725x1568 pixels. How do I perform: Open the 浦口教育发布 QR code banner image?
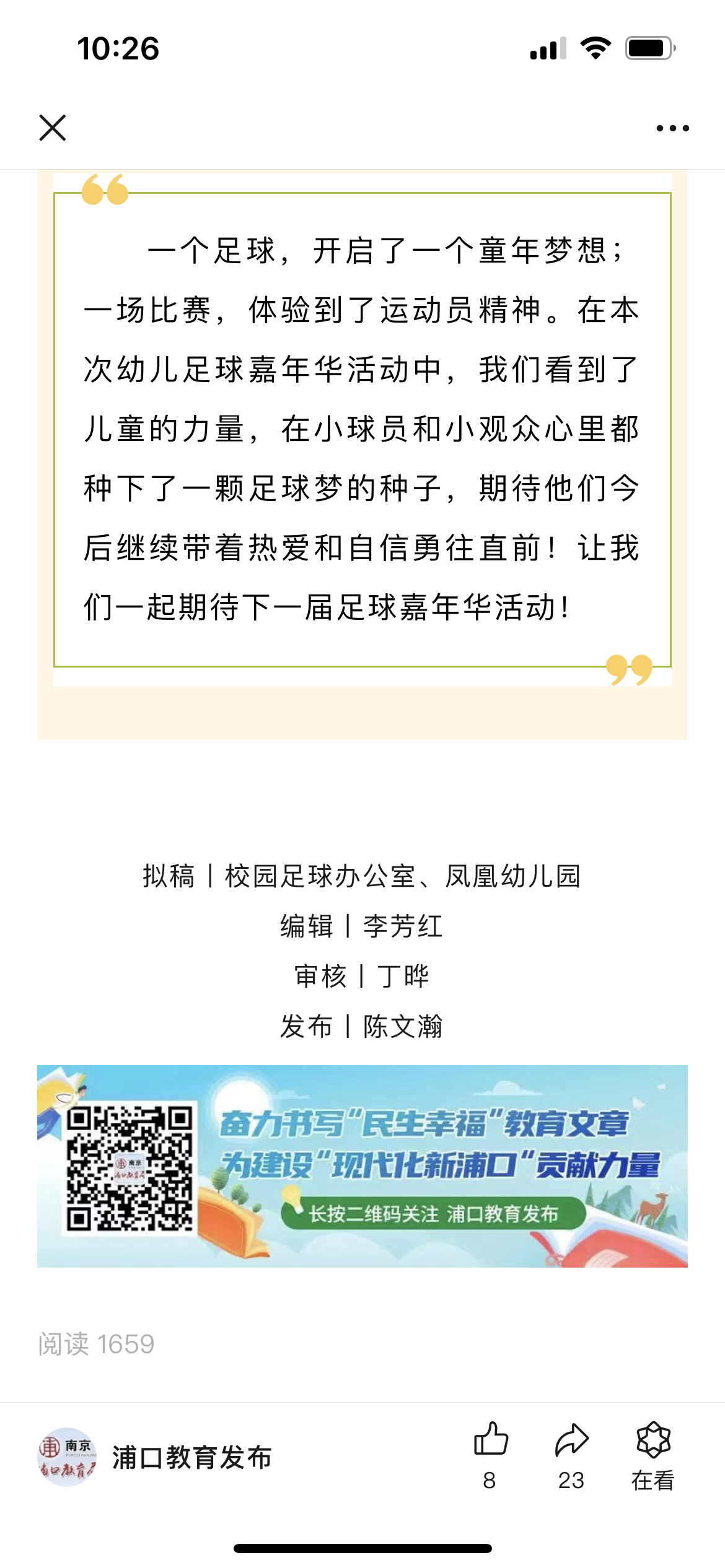[x=362, y=1165]
